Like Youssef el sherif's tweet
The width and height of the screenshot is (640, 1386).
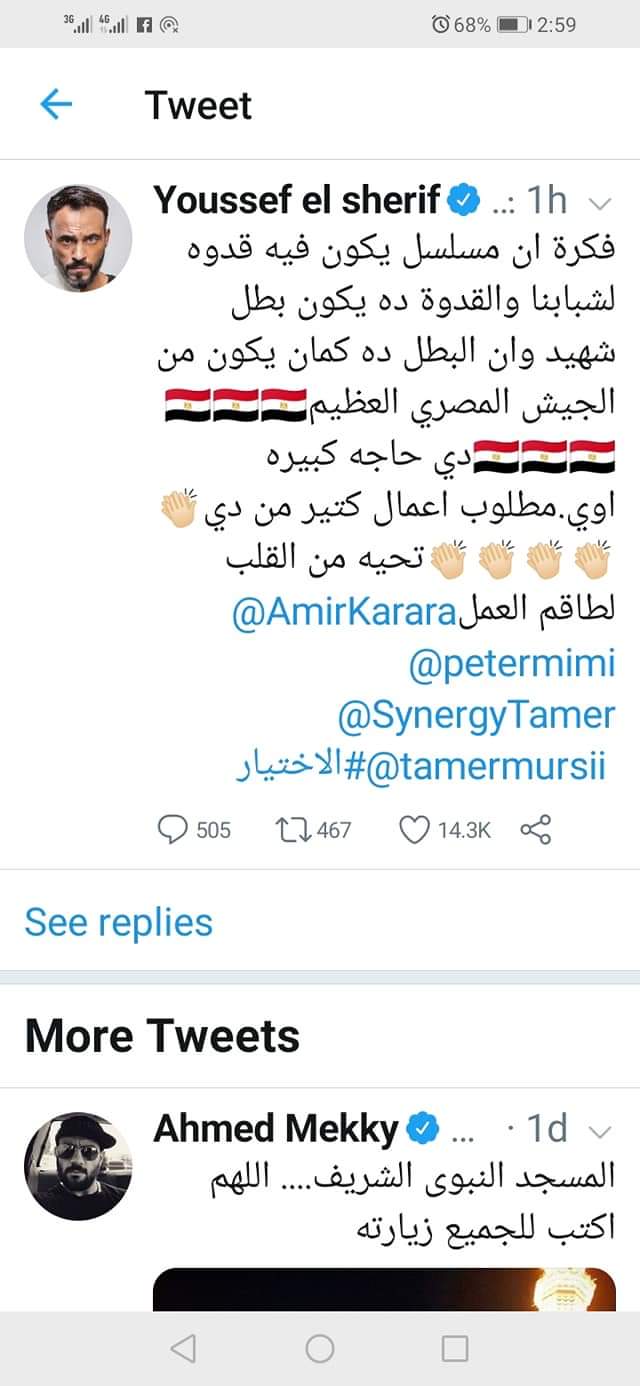(x=414, y=829)
